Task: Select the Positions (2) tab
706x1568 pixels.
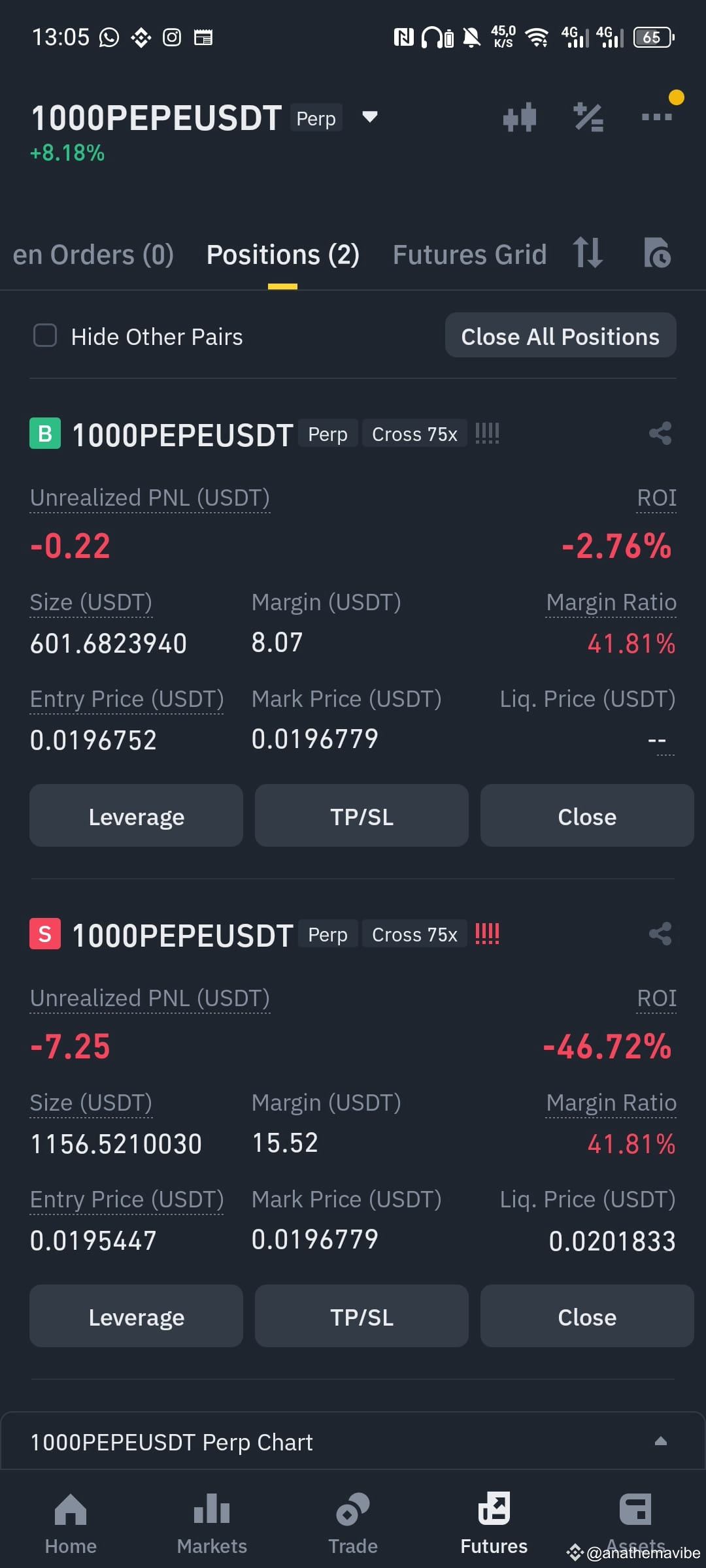Action: (282, 254)
